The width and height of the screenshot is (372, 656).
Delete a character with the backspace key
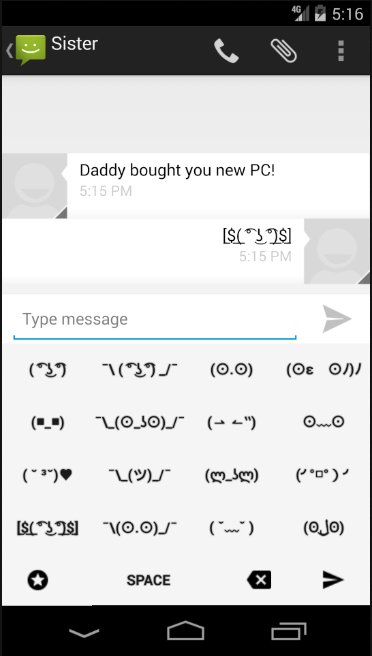[x=259, y=580]
